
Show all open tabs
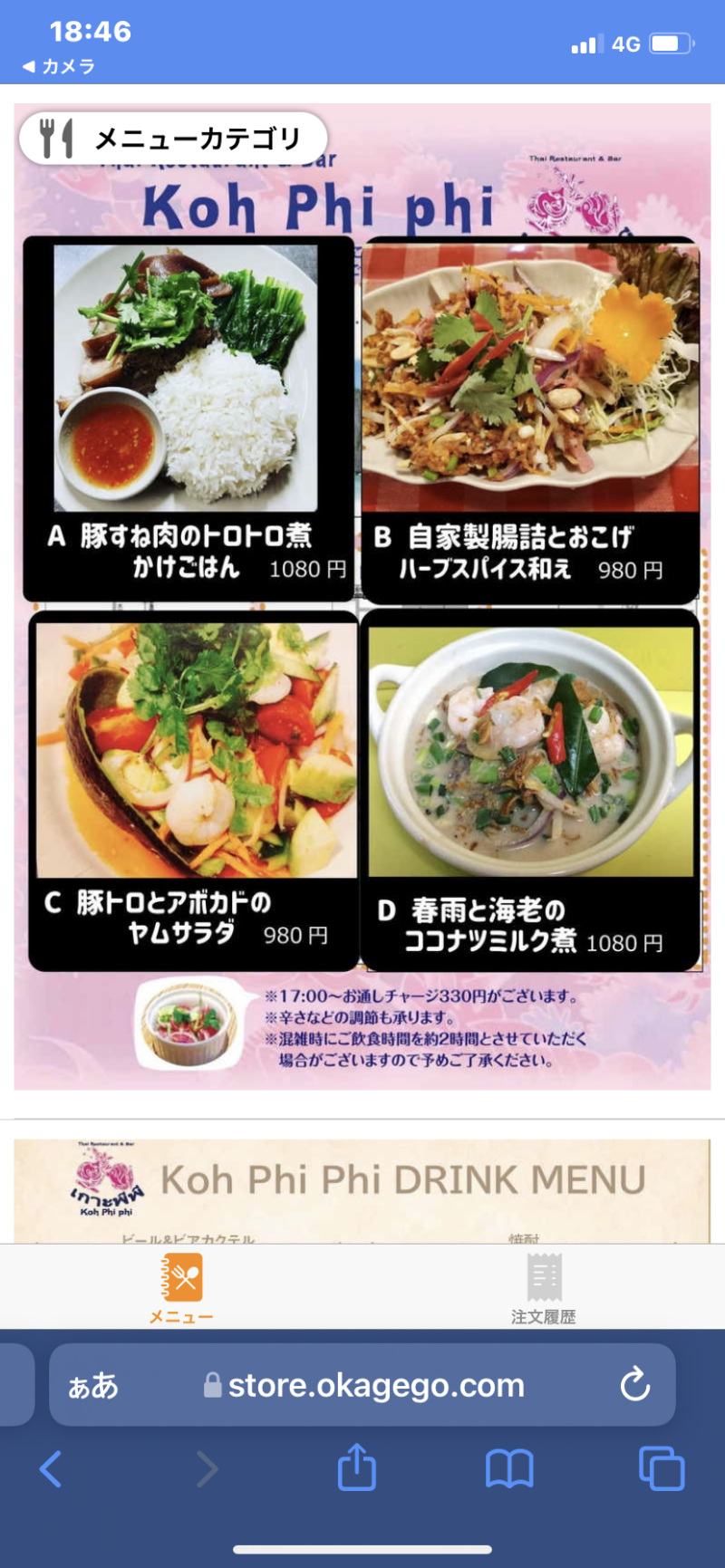click(x=662, y=1468)
